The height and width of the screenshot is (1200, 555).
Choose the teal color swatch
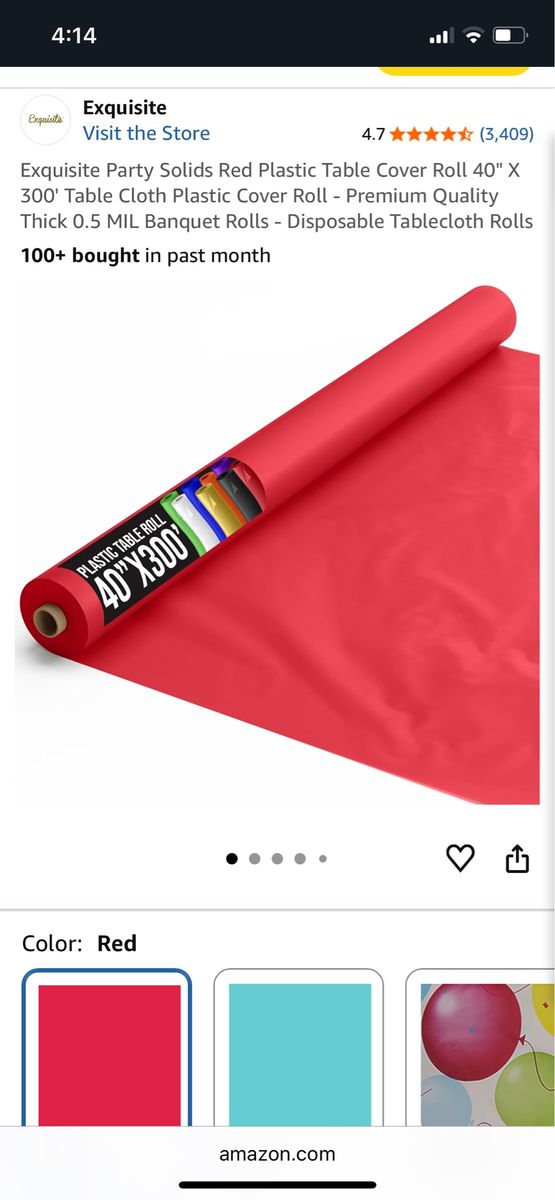point(299,1047)
